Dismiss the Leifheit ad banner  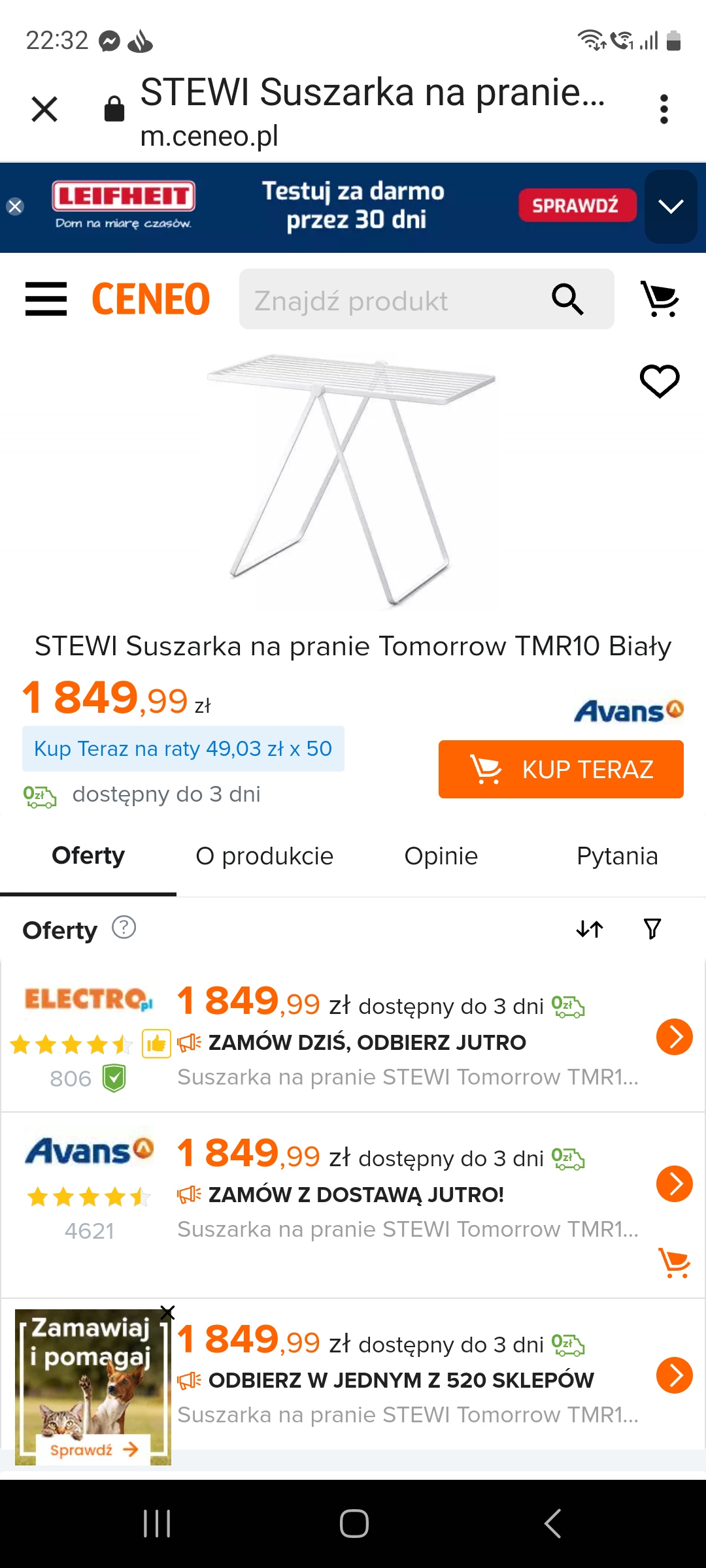coord(15,206)
